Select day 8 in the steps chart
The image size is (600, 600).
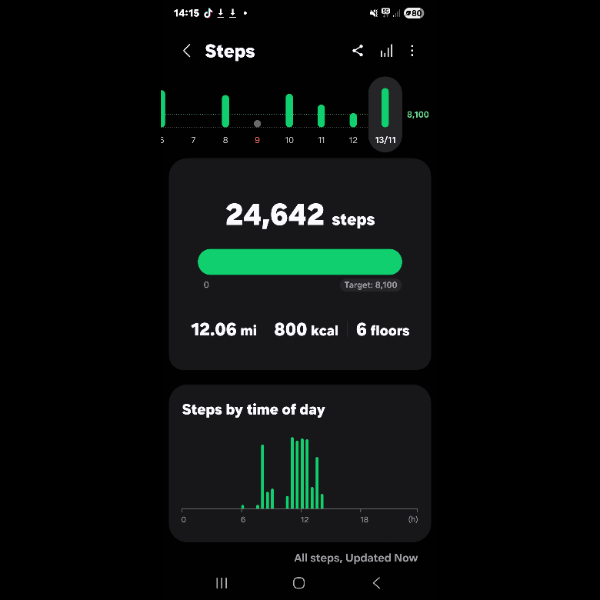tap(226, 115)
